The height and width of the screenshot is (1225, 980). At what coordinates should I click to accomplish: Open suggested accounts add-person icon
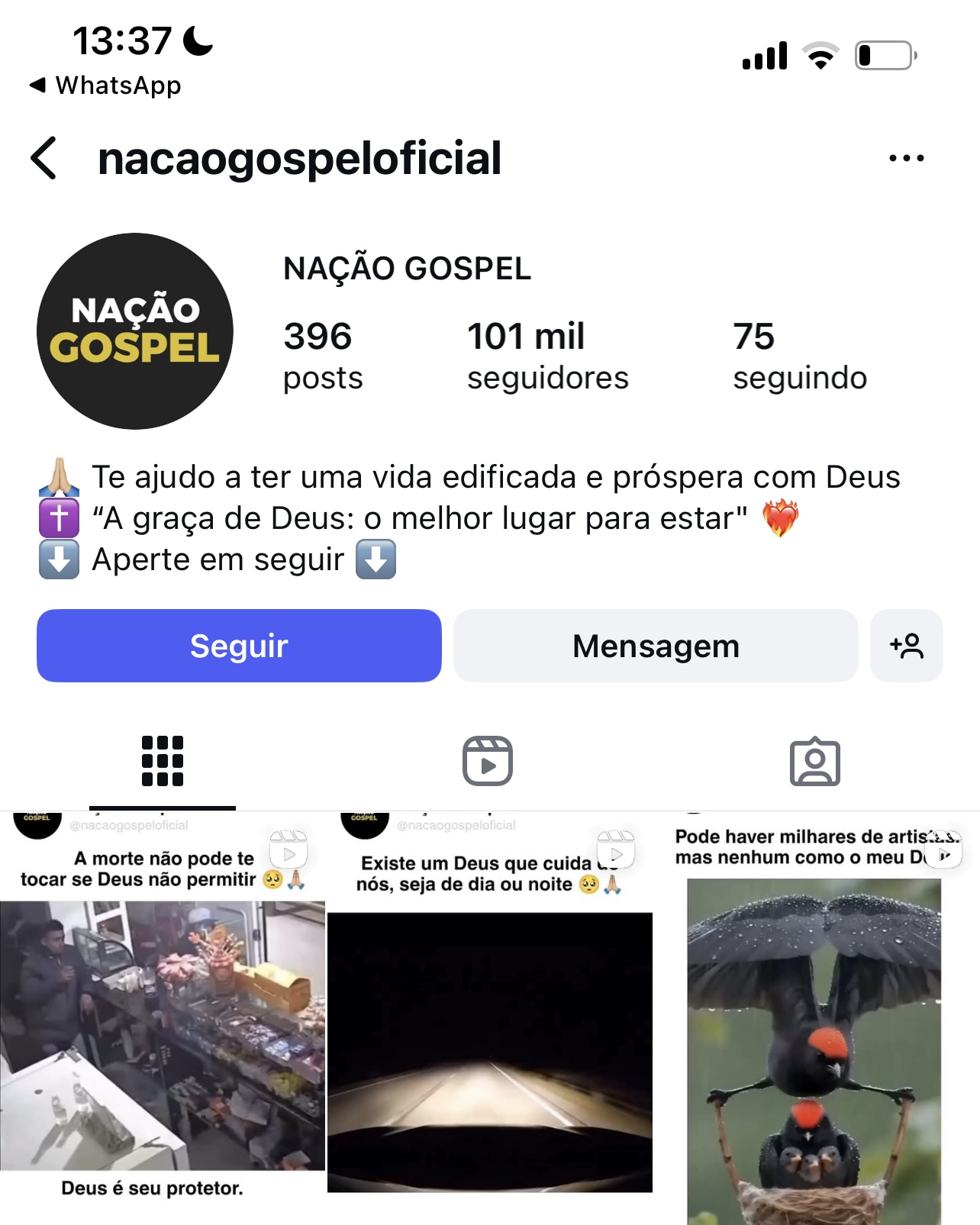(x=906, y=646)
